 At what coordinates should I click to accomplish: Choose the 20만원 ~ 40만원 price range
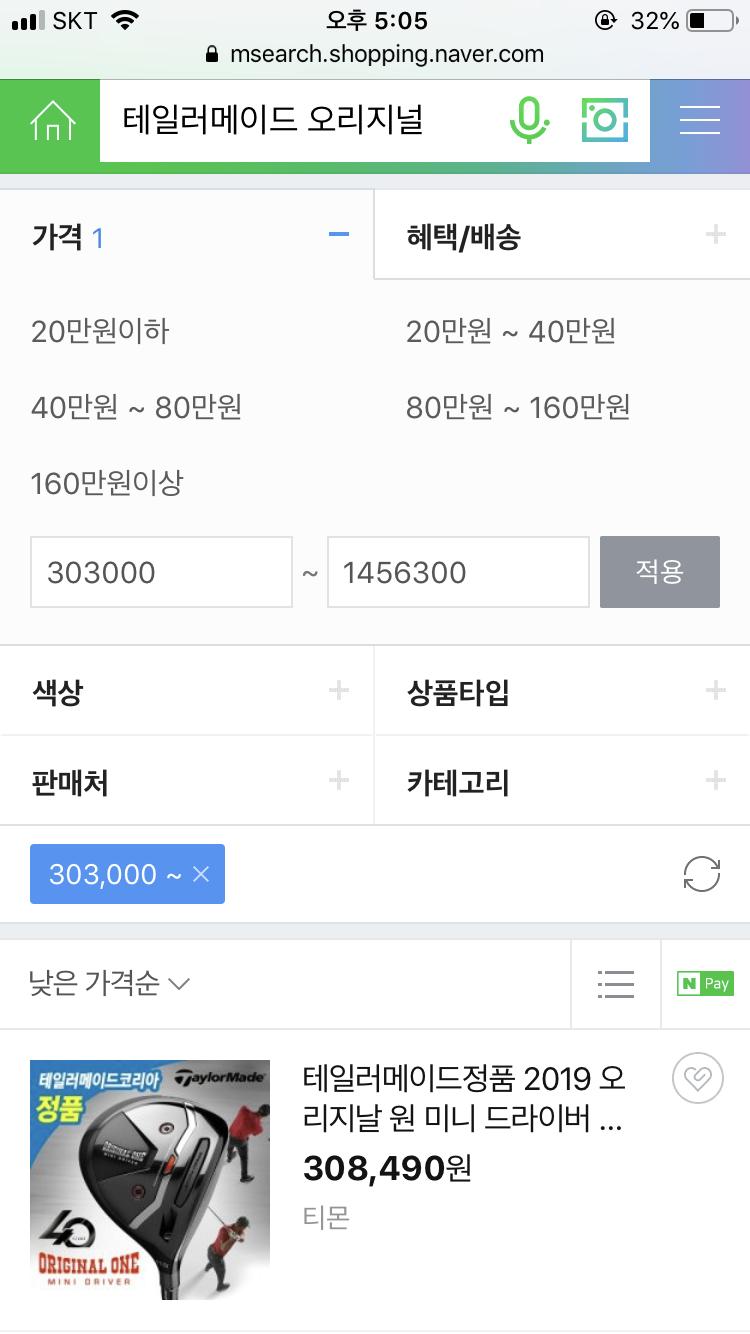(x=511, y=331)
